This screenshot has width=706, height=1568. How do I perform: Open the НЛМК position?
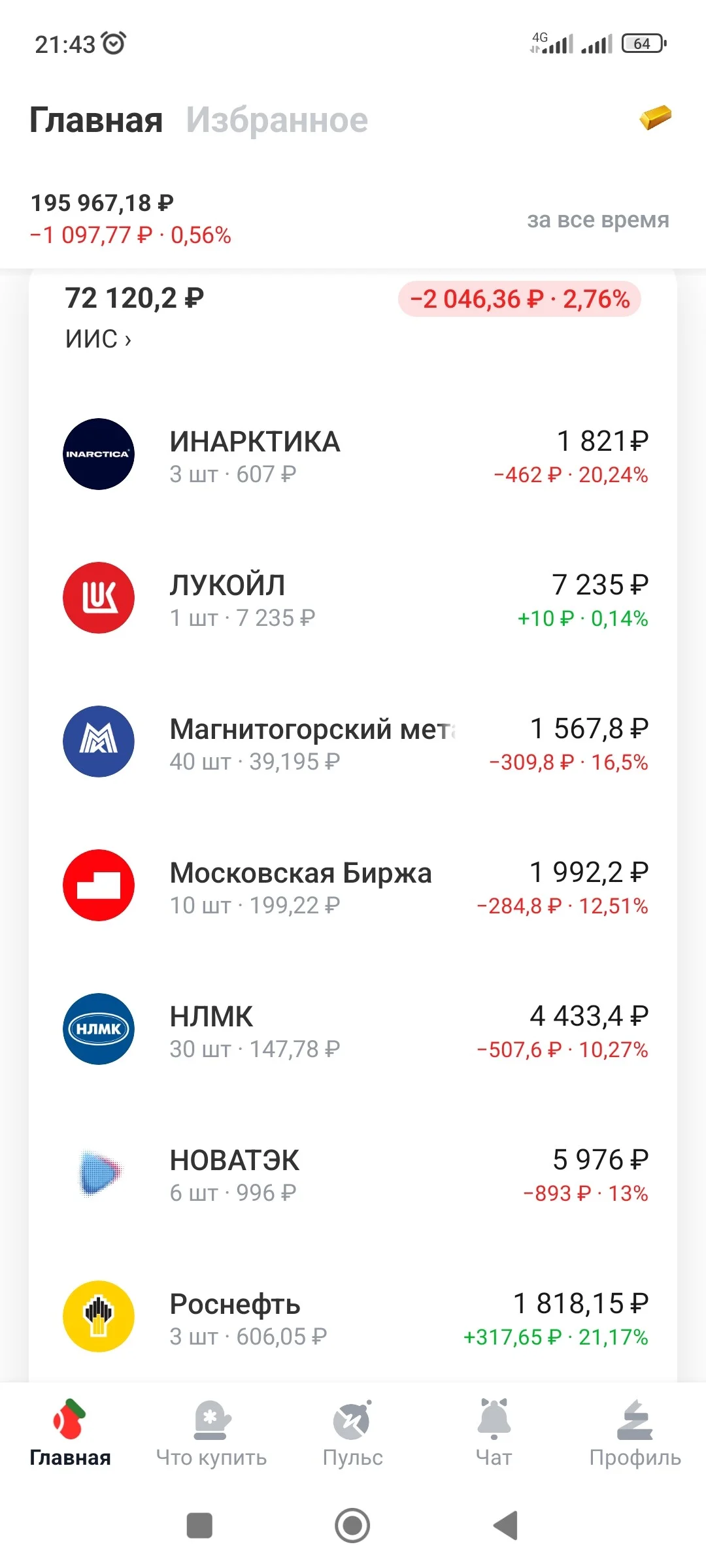pyautogui.click(x=353, y=1030)
